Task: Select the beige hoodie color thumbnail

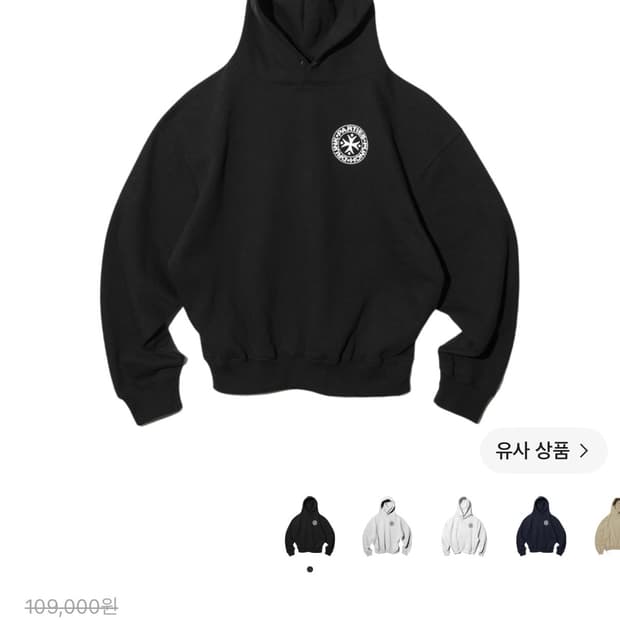Action: click(607, 526)
